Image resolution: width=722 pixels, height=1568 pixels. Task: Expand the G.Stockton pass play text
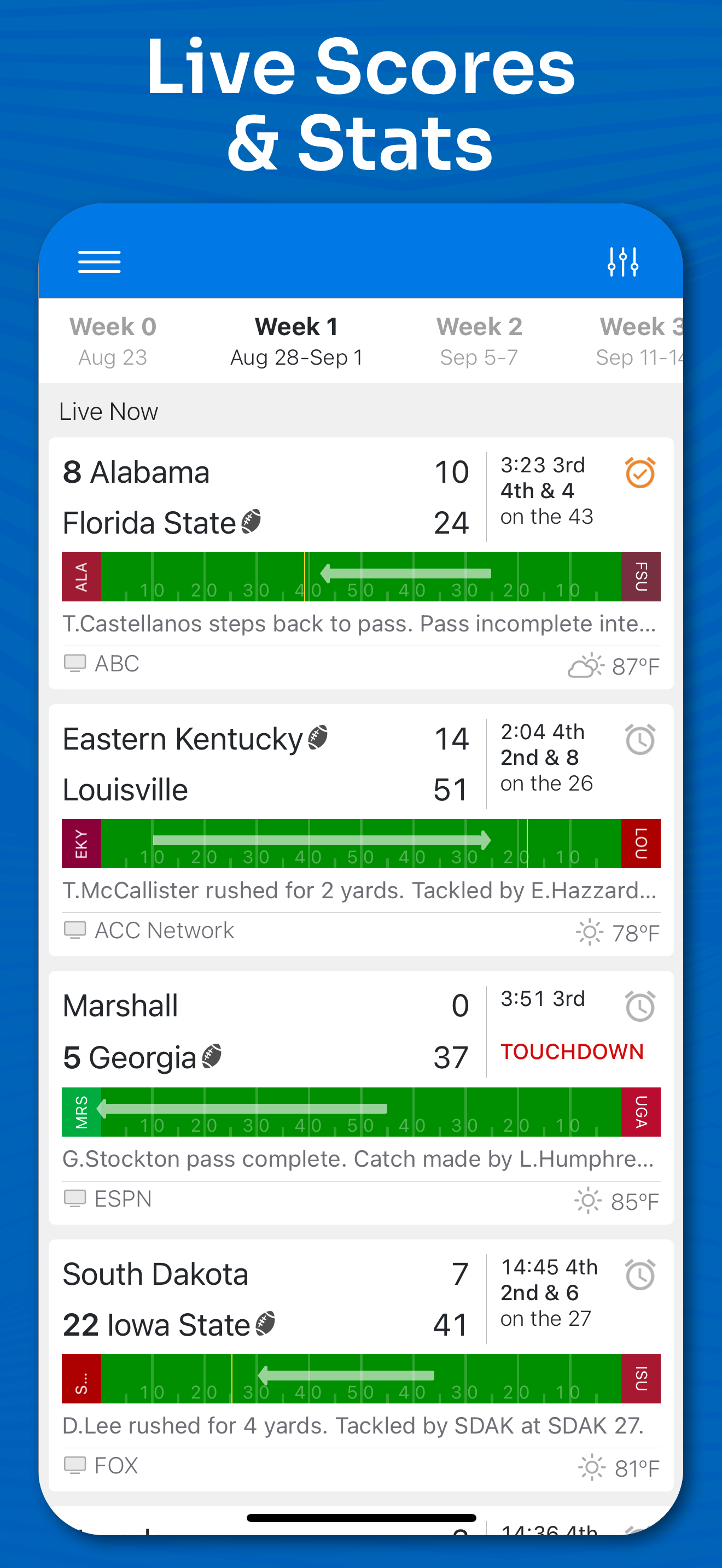[360, 1159]
